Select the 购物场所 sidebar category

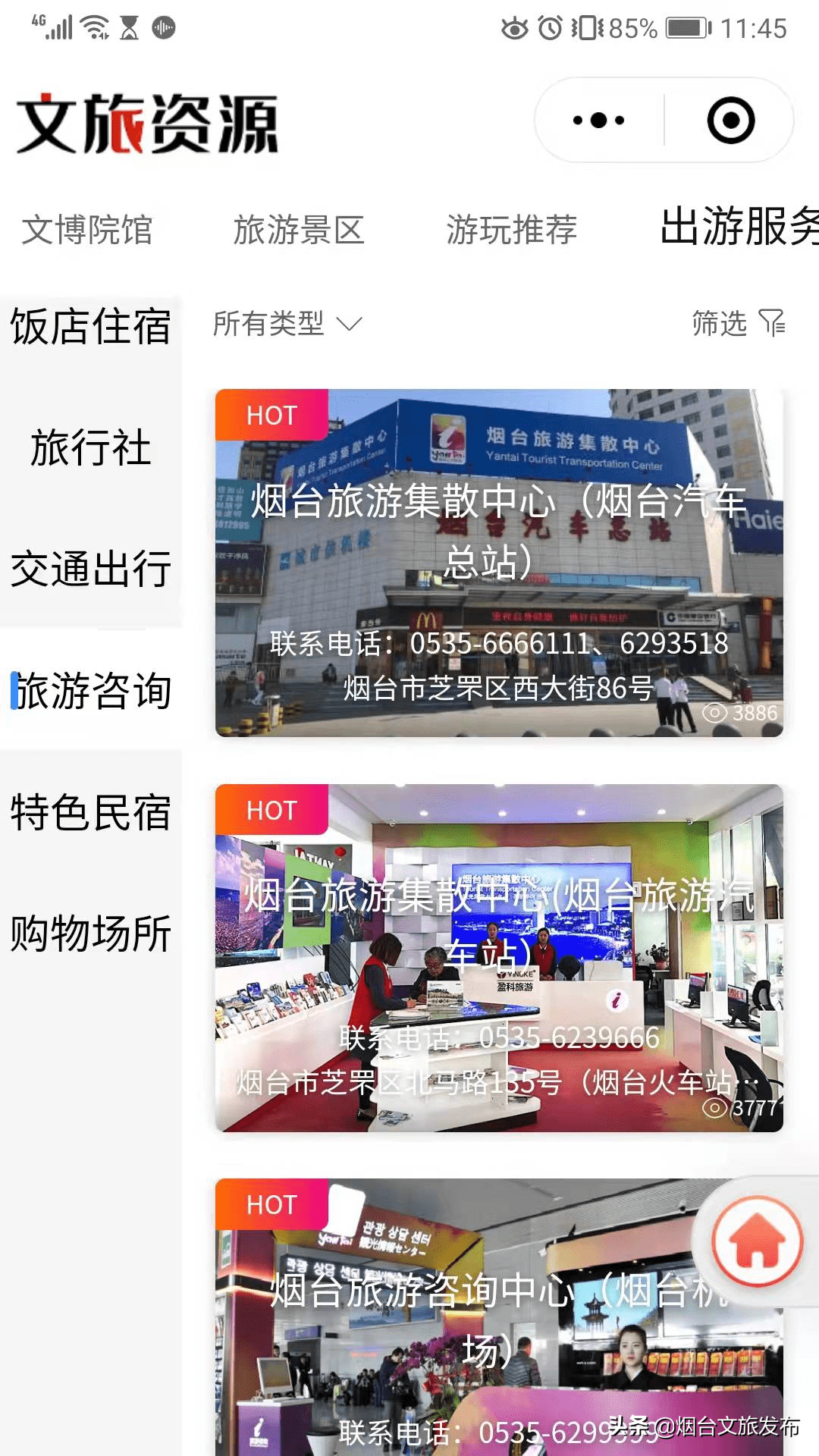pos(91,934)
